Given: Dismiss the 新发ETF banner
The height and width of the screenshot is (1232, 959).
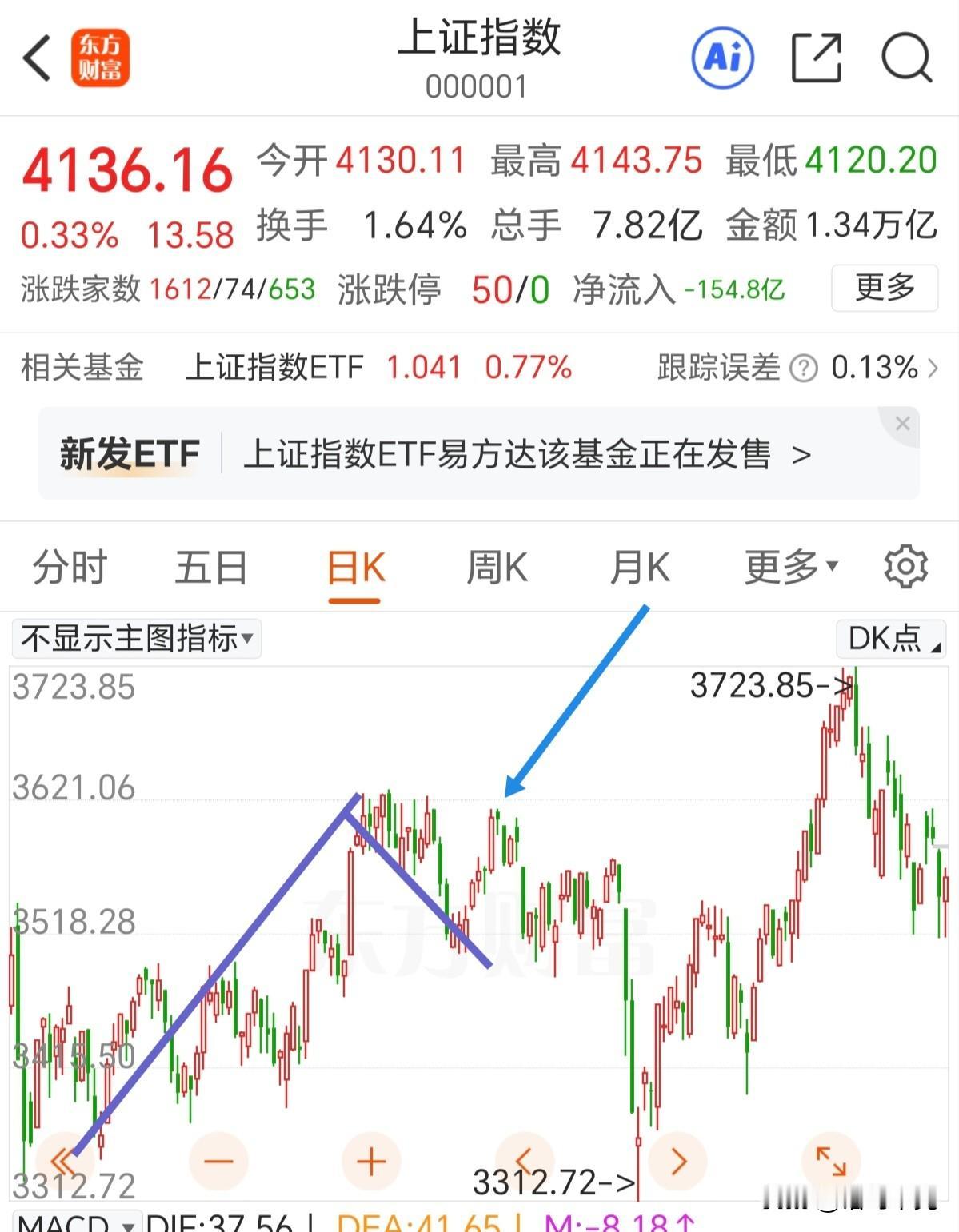Looking at the screenshot, I should click(902, 424).
